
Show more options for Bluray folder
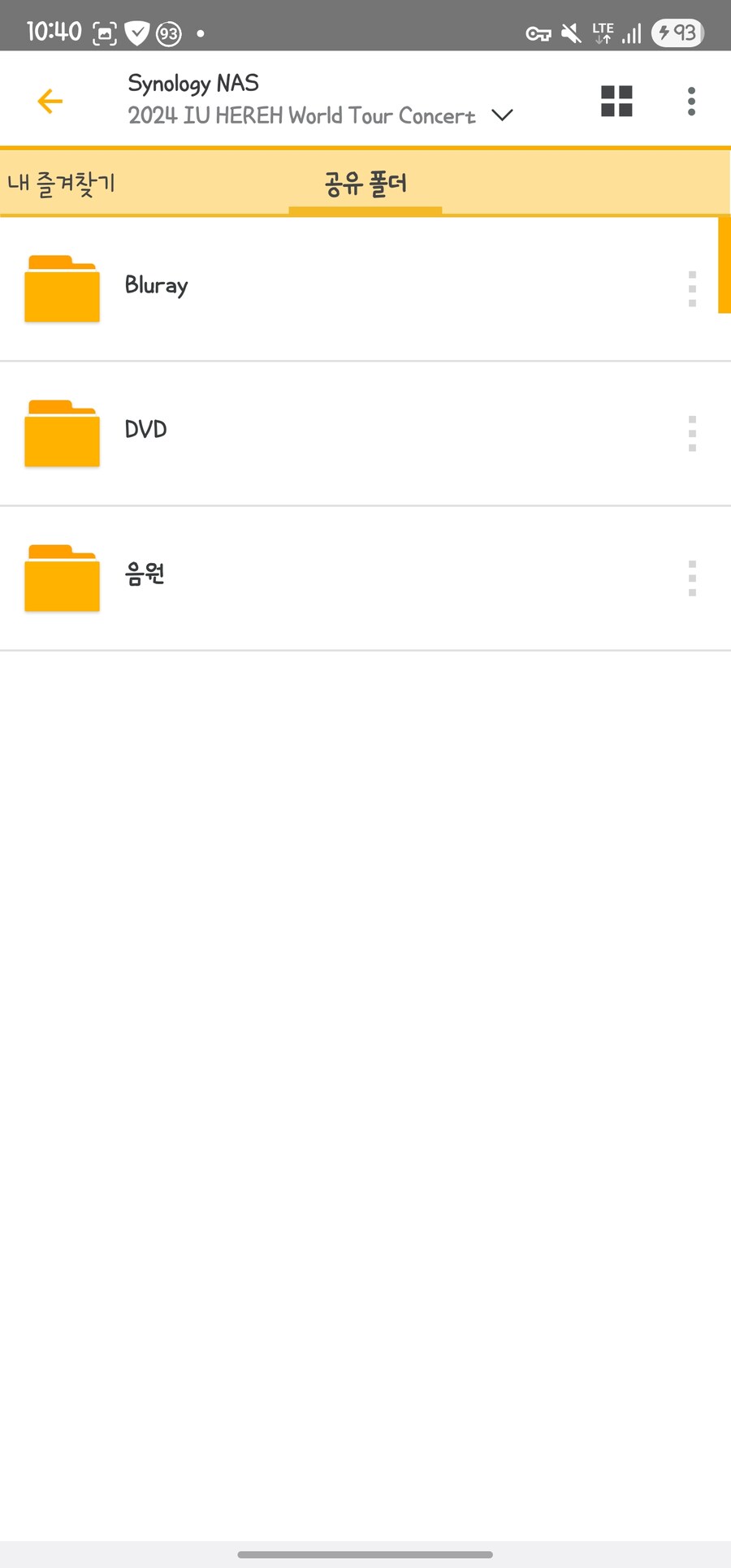[692, 288]
